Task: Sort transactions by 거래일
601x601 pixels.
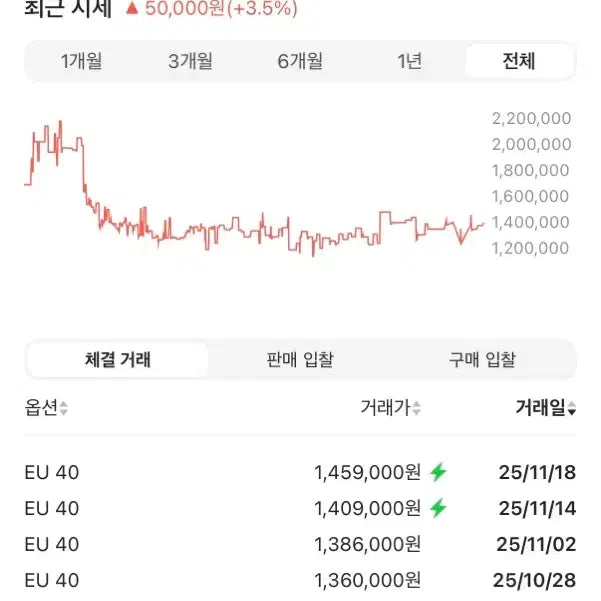Action: click(545, 408)
